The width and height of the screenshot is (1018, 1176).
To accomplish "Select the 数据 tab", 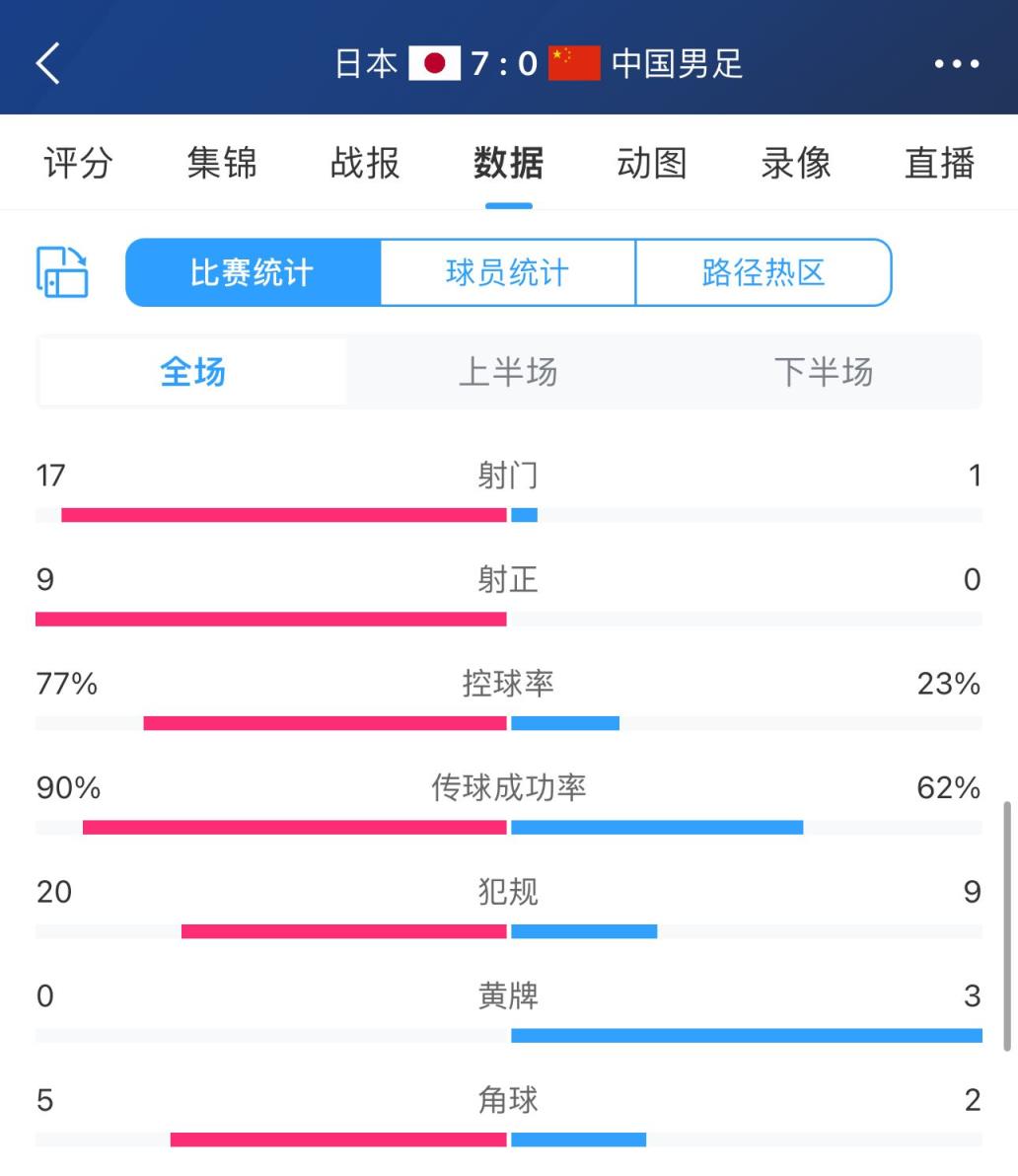I will (x=508, y=163).
